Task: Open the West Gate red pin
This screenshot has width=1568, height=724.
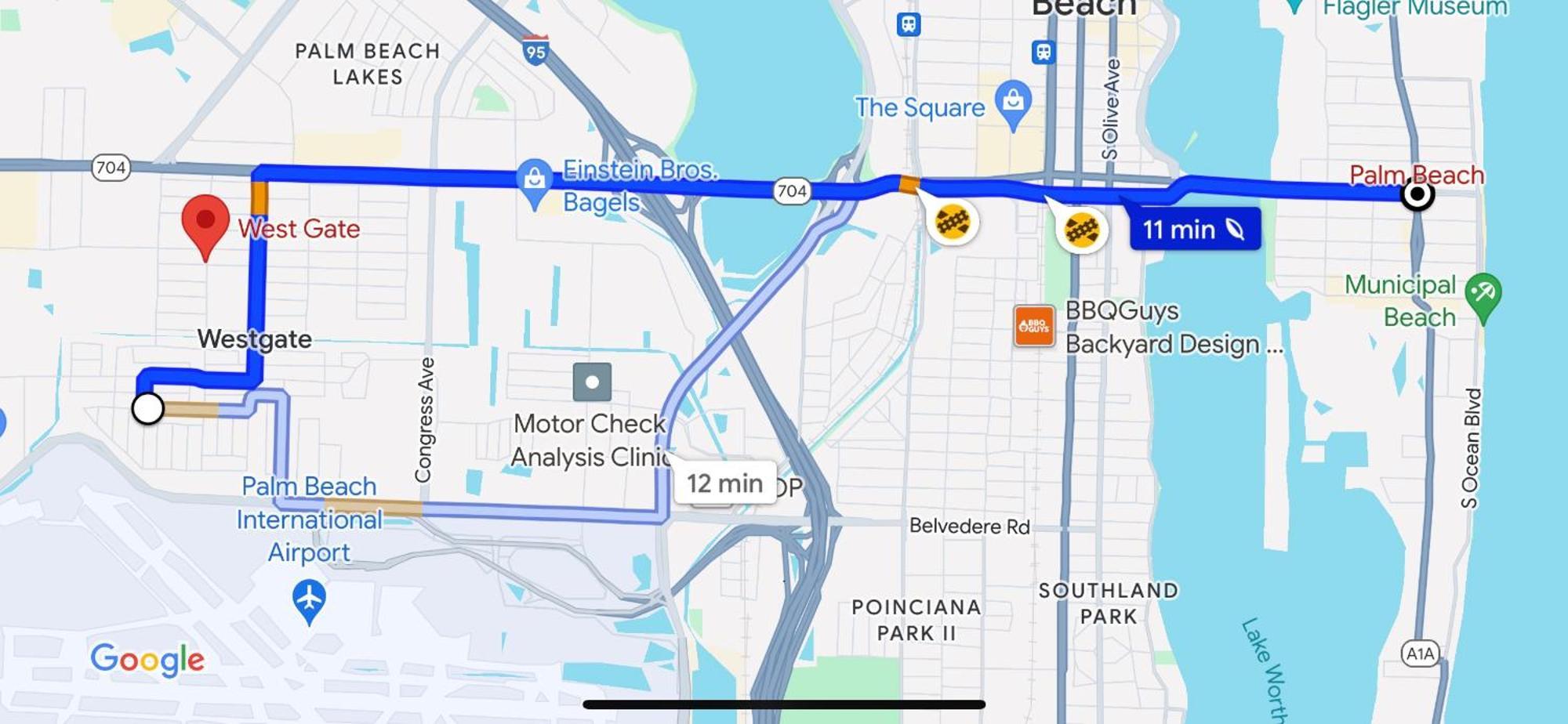Action: 205,223
